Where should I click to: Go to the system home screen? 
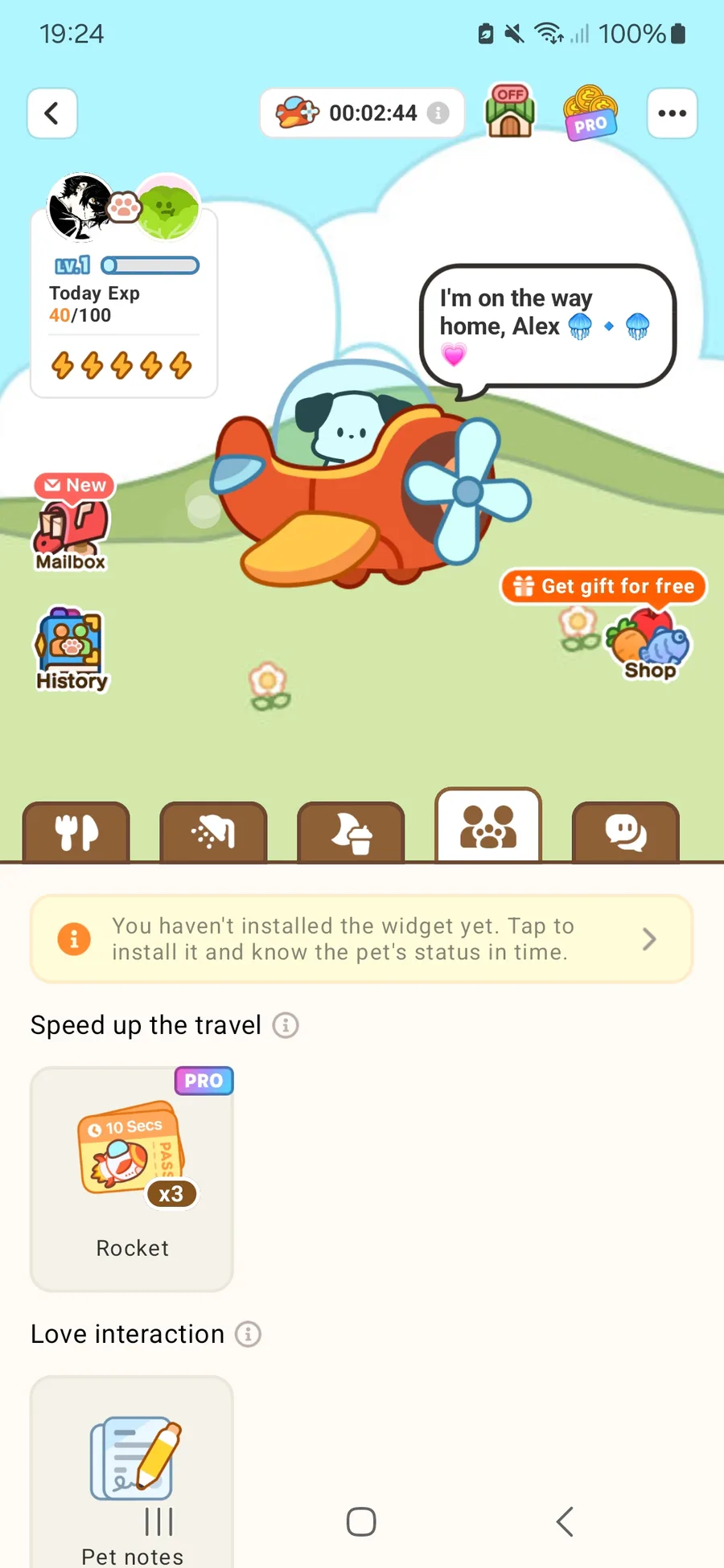(361, 1521)
